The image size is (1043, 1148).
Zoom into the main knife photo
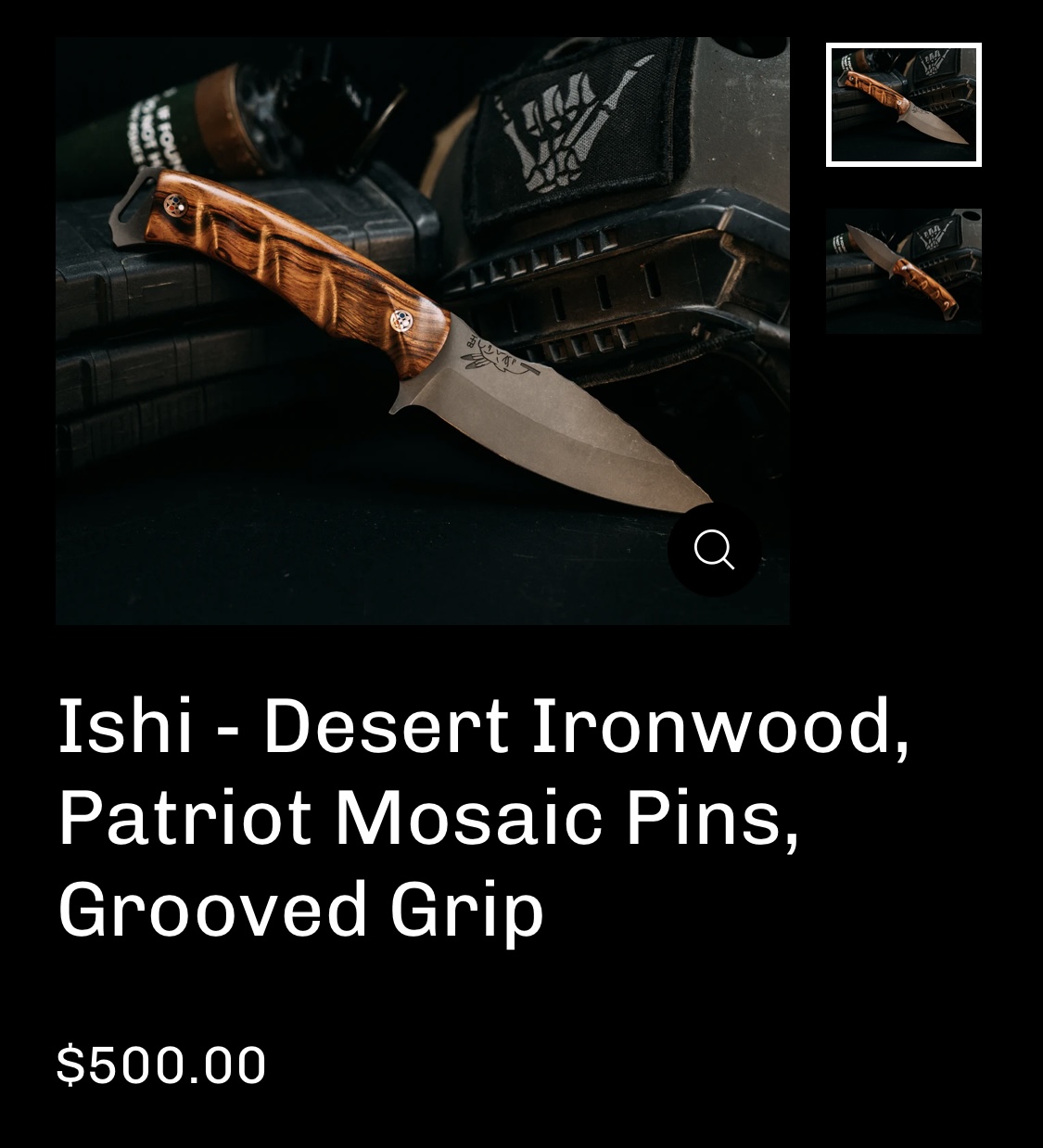[x=714, y=550]
